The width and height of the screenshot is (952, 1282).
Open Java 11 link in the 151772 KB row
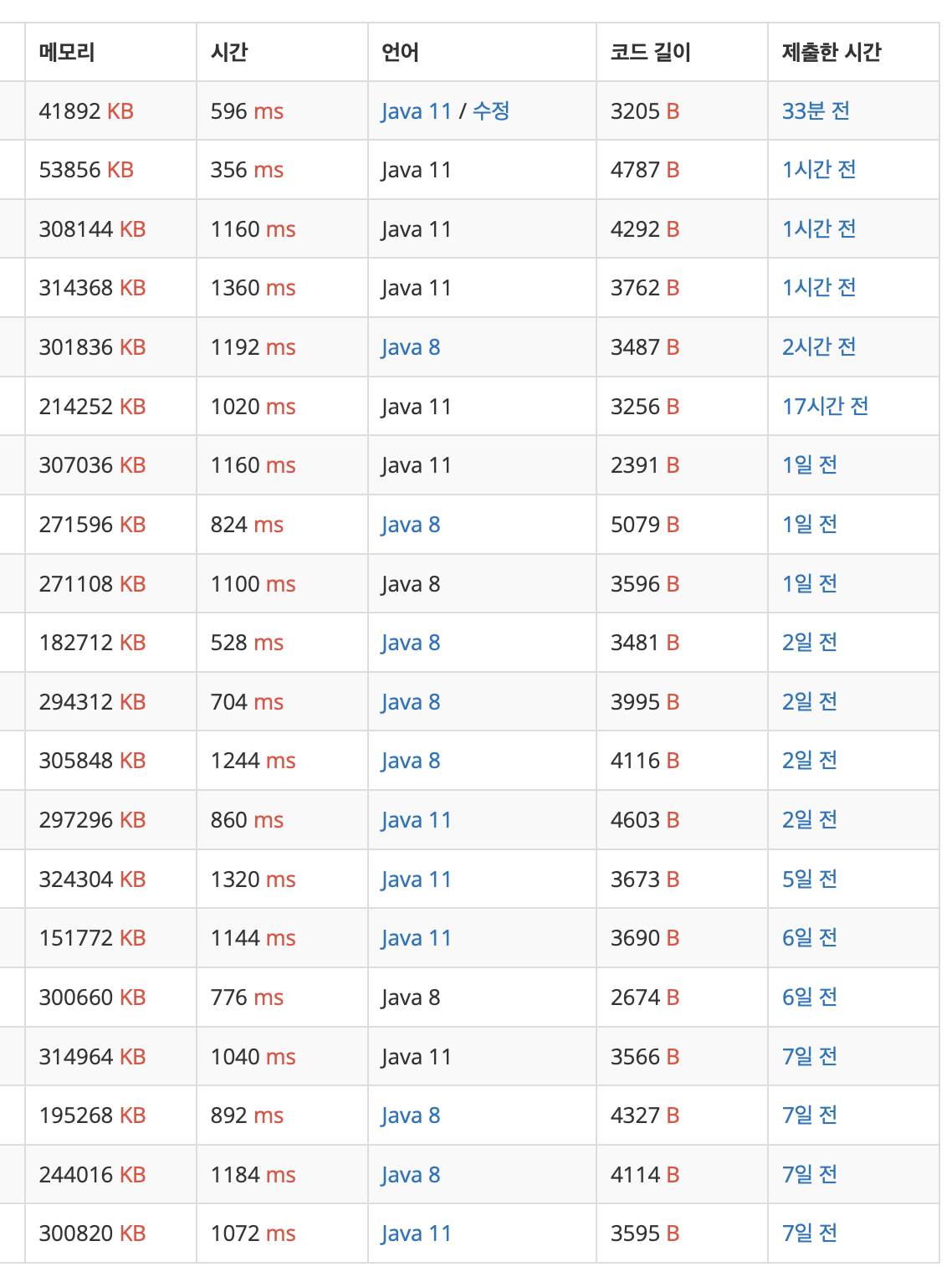click(416, 938)
